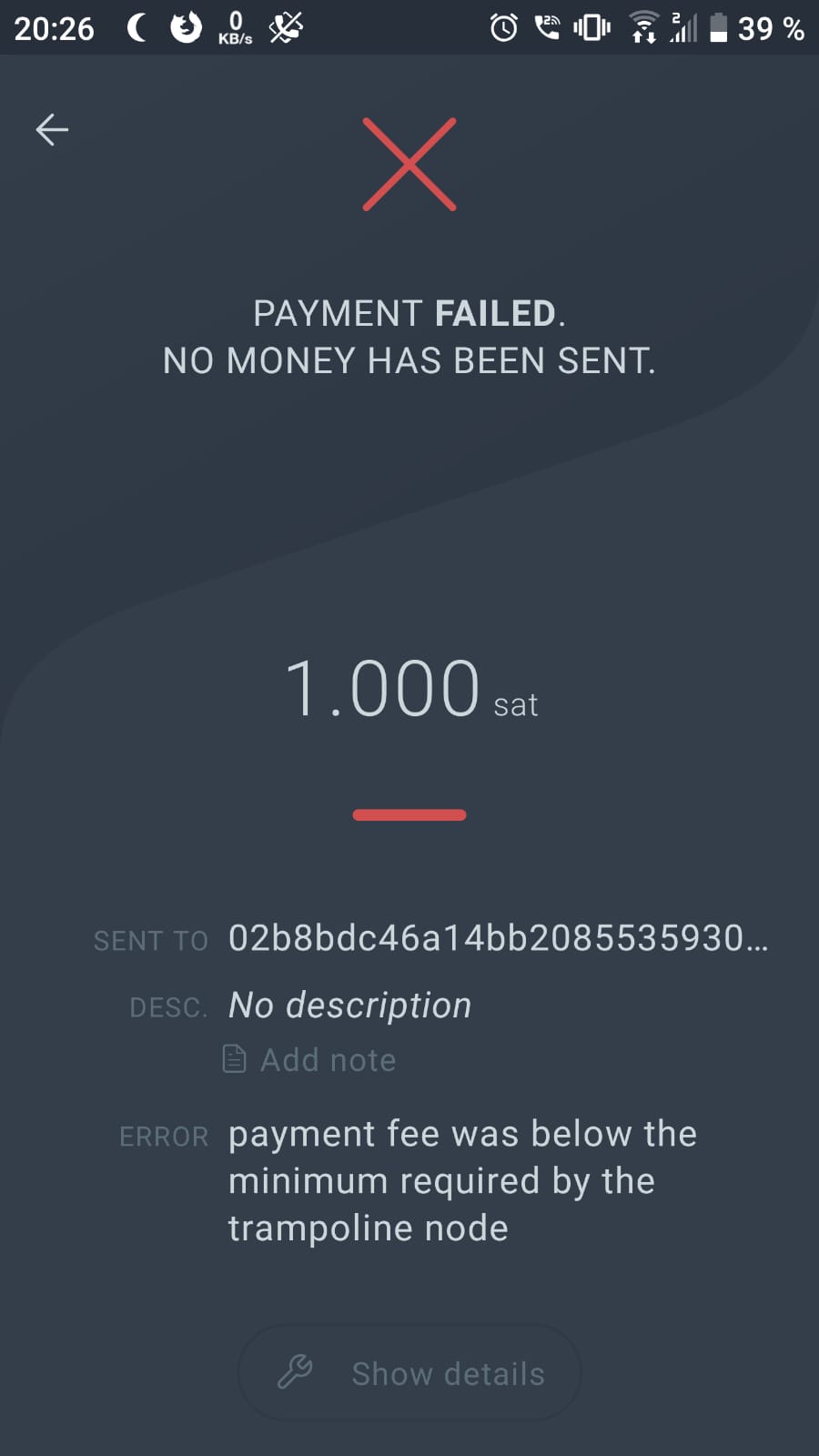This screenshot has height=1456, width=819.
Task: Add a note to this payment
Action: click(310, 1059)
